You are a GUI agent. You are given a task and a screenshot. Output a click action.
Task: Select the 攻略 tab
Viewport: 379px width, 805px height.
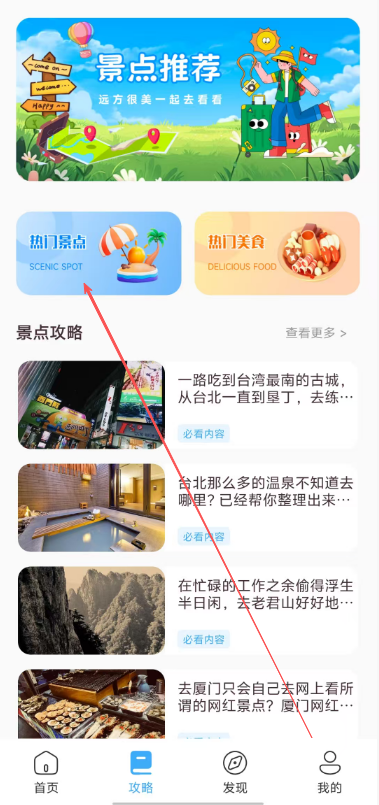click(x=141, y=773)
